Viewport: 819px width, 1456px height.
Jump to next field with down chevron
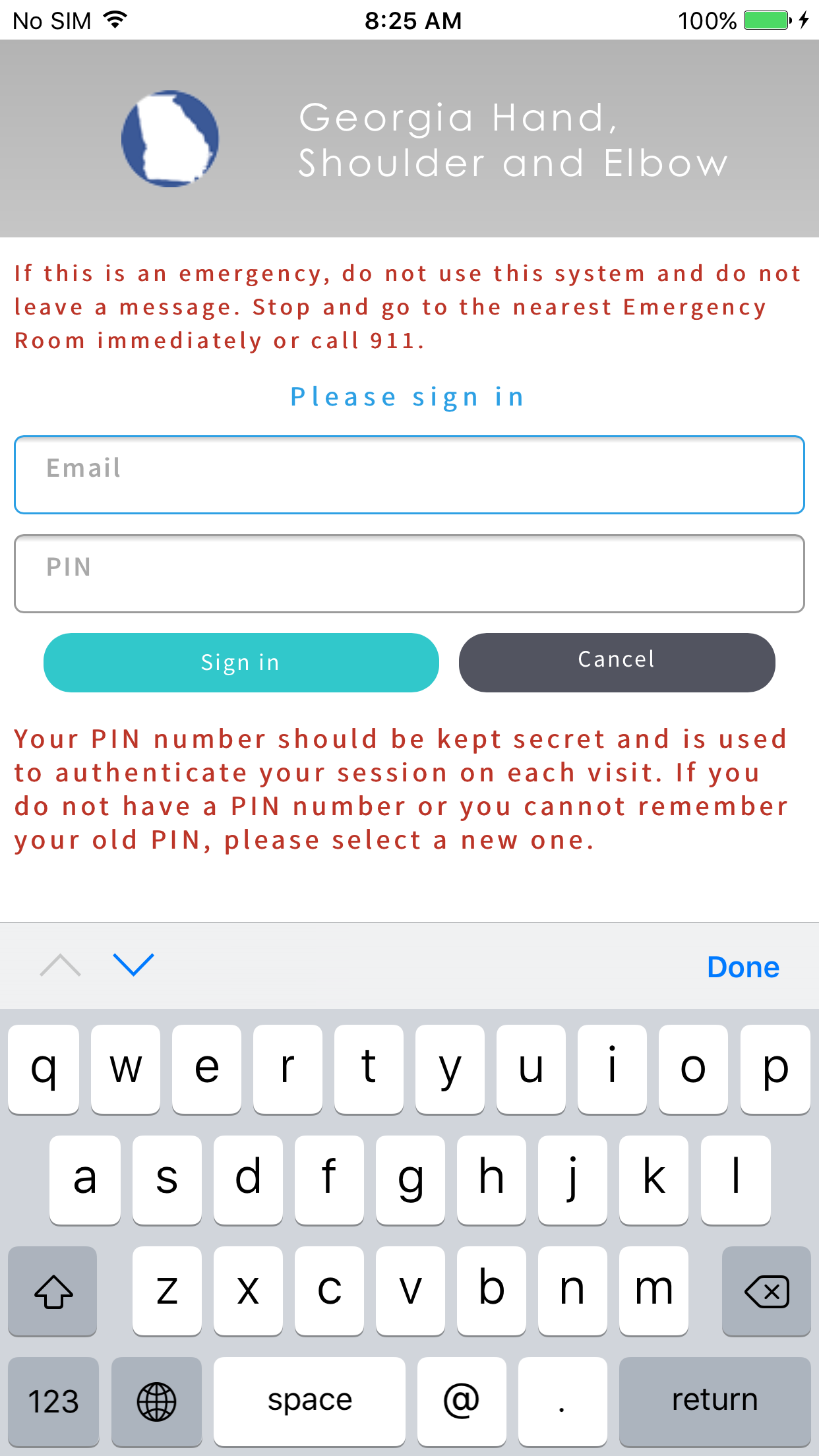(133, 965)
